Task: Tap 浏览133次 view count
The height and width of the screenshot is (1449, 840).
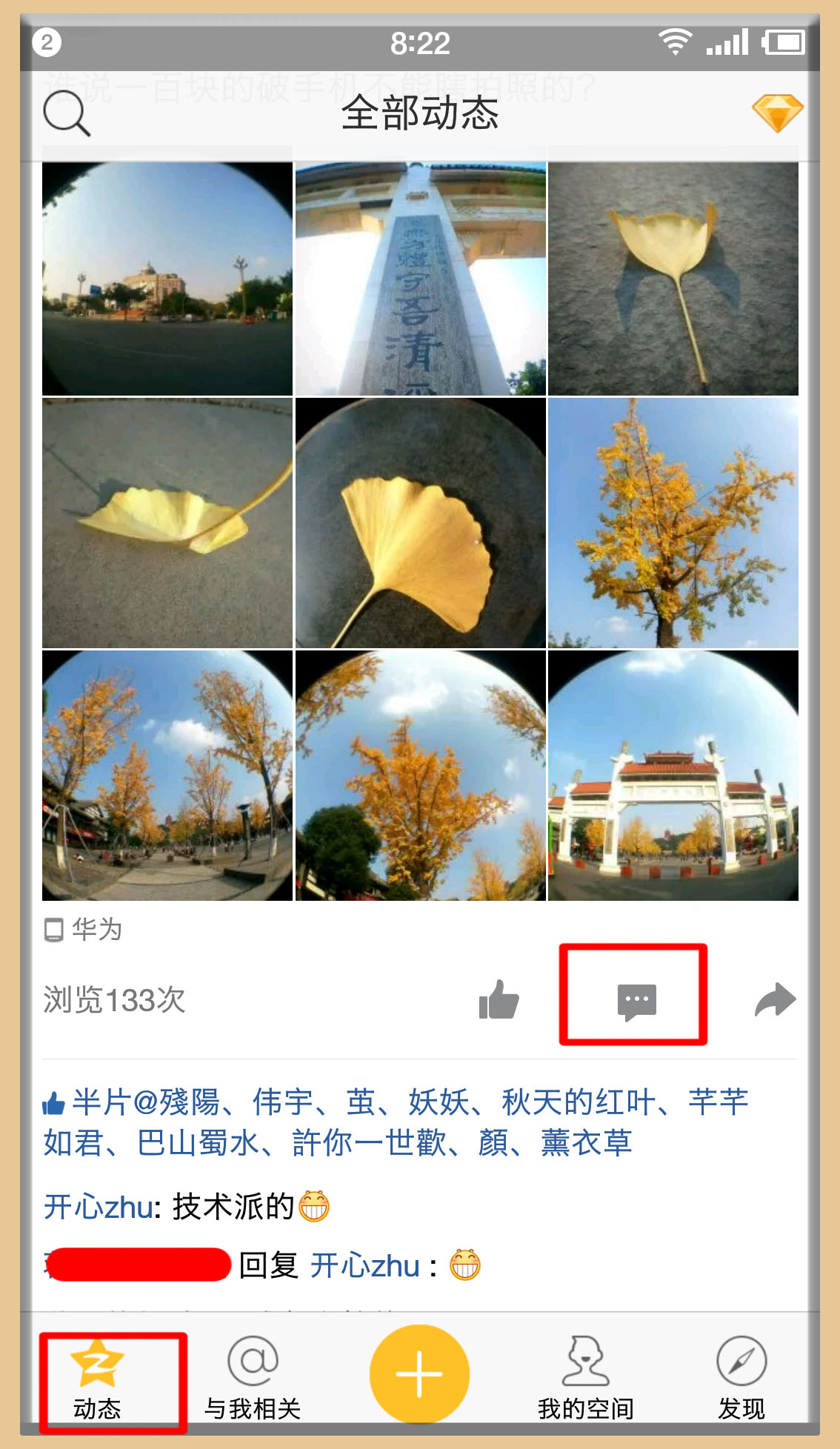Action: point(113,1000)
